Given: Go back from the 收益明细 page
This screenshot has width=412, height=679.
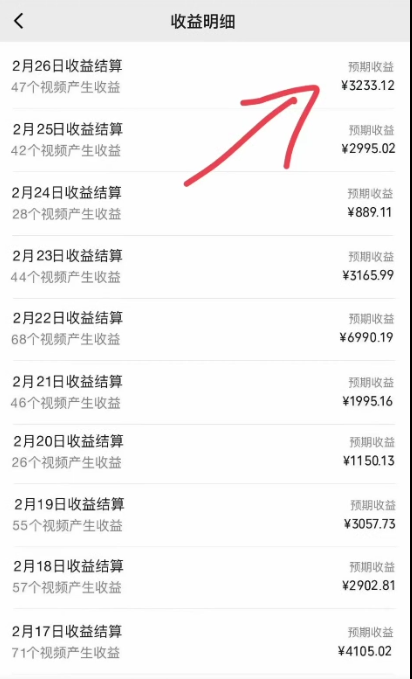Looking at the screenshot, I should (x=19, y=21).
